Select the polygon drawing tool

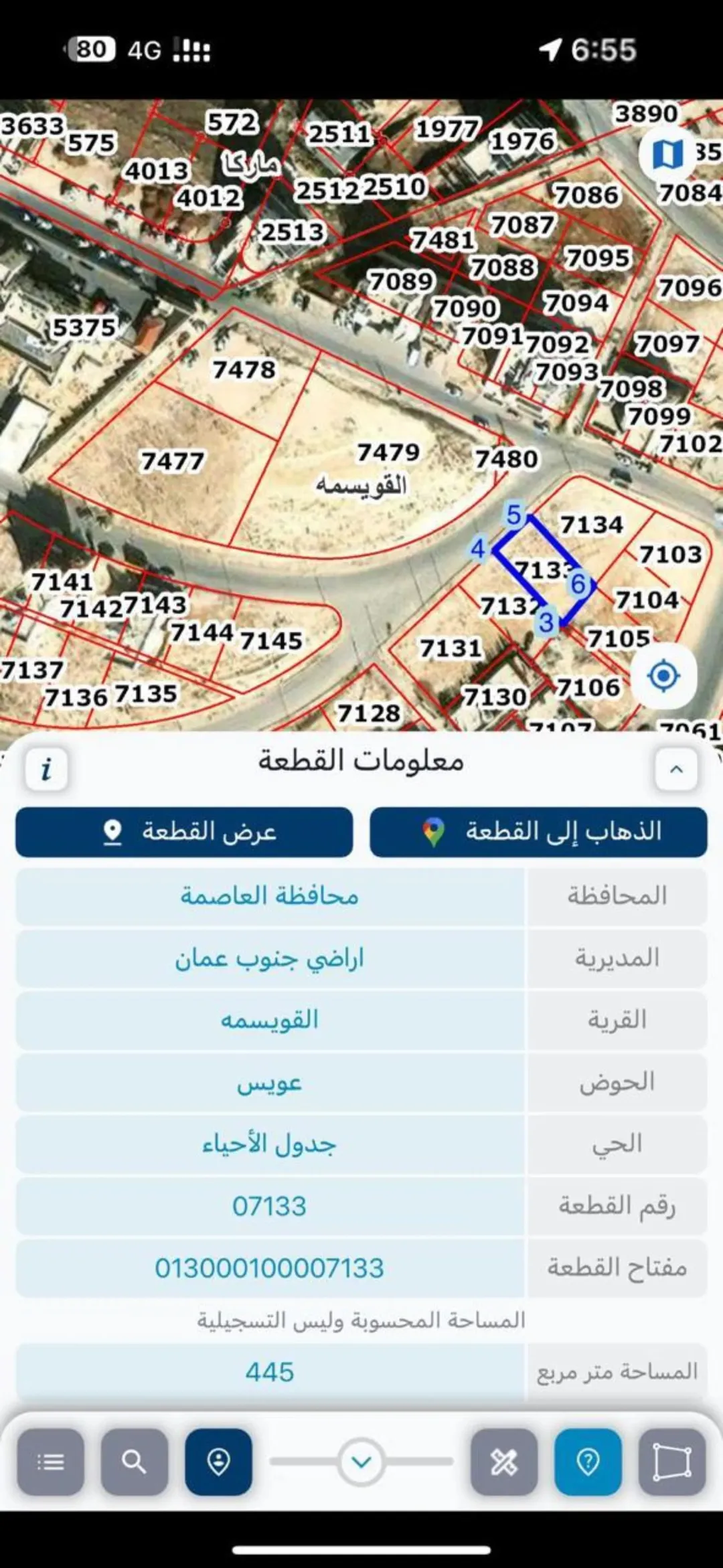click(x=672, y=1462)
